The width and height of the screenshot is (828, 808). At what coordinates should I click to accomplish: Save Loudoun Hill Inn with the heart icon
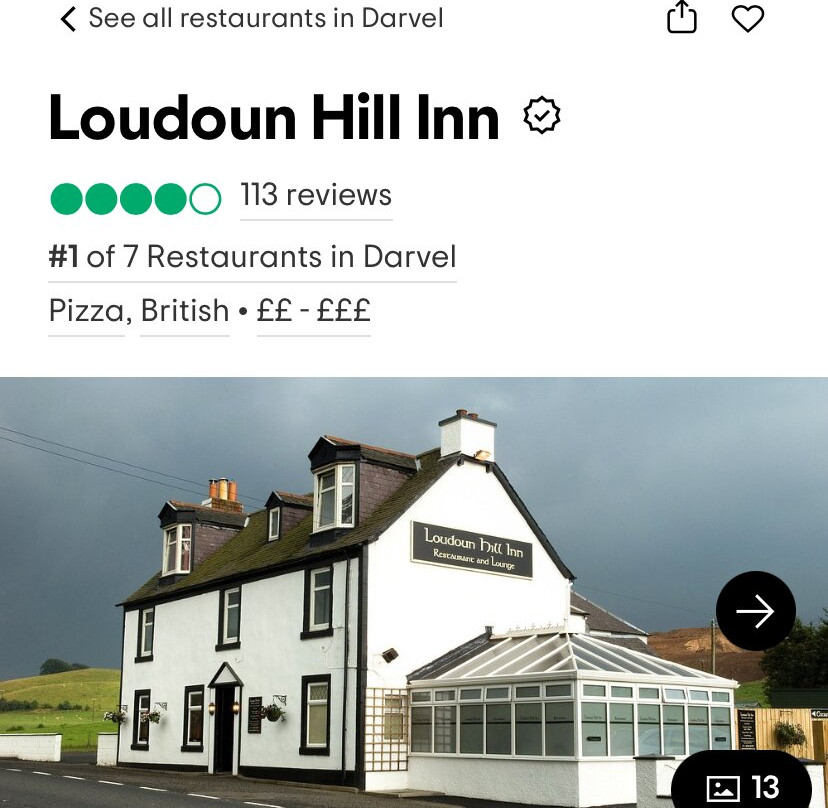click(747, 18)
